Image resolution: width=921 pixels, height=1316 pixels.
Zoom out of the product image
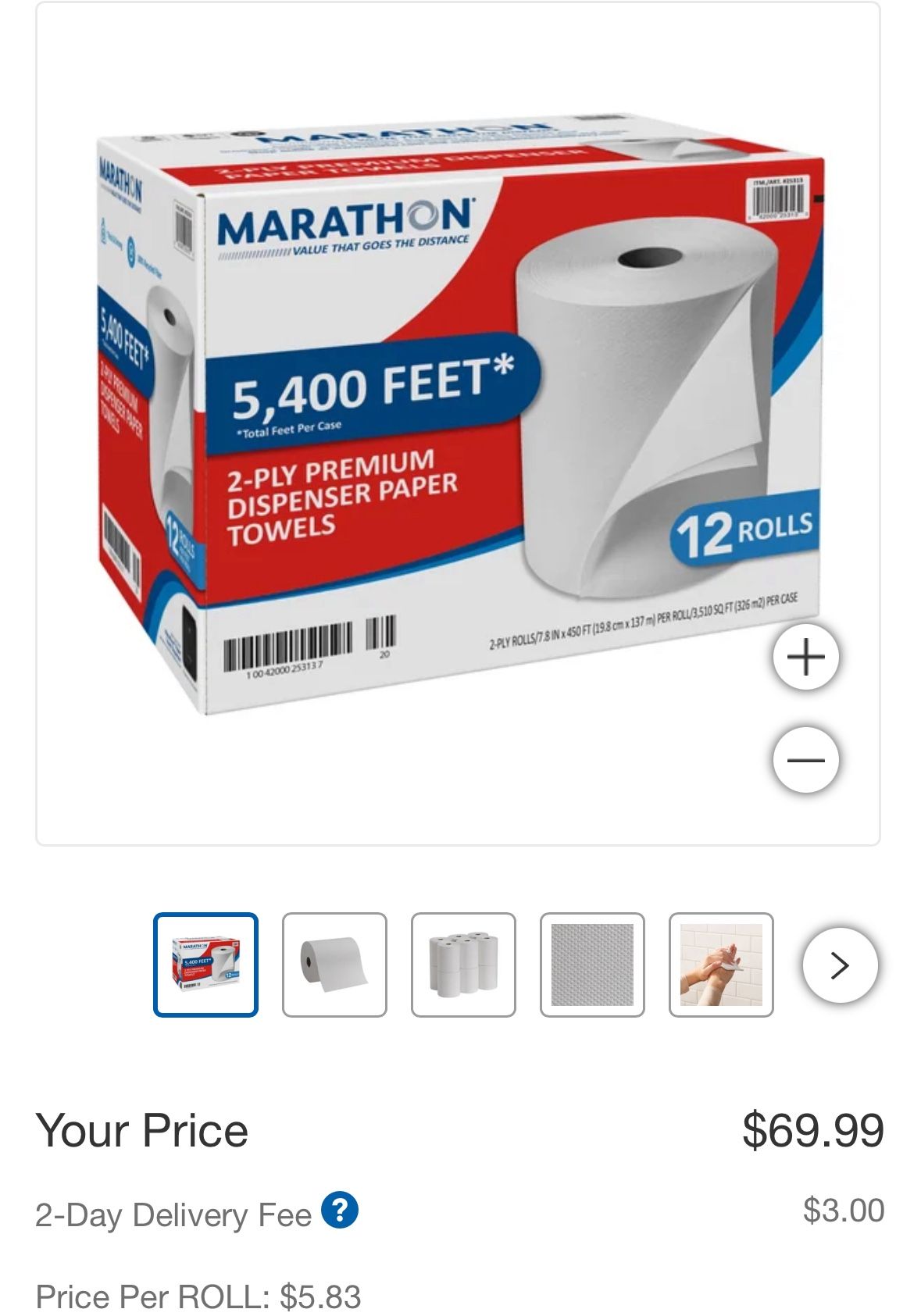click(805, 759)
